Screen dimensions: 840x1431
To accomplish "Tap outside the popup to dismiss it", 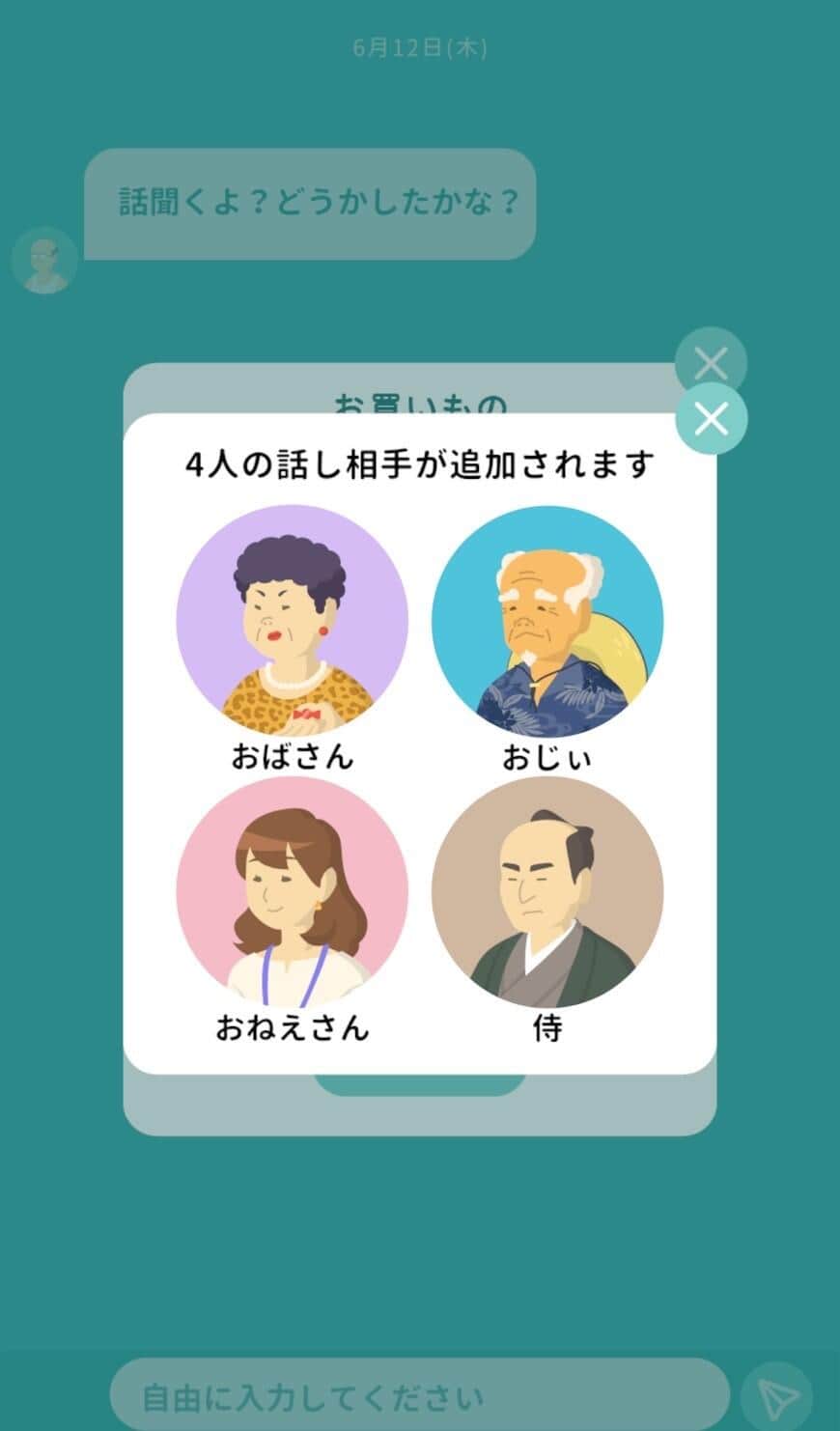I will 420,1255.
